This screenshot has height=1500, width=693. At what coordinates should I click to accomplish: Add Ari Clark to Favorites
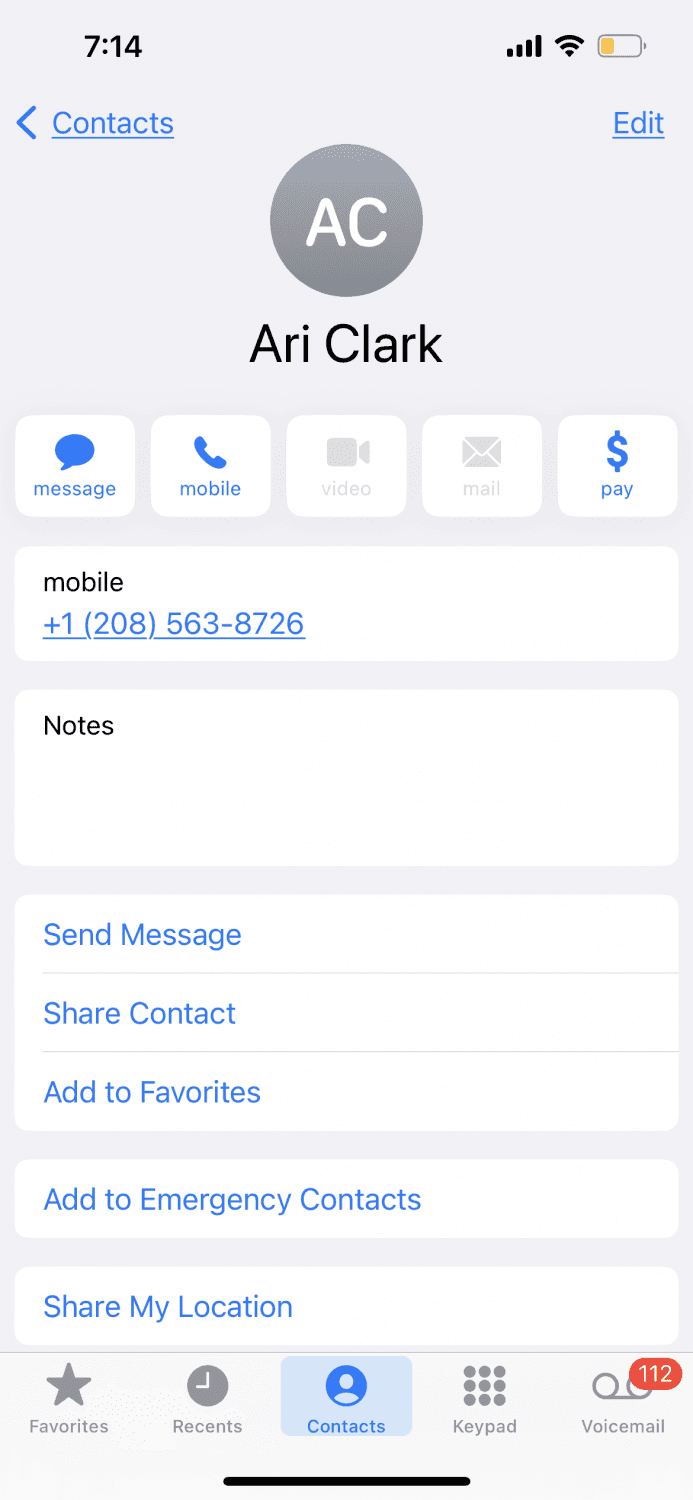pyautogui.click(x=152, y=1092)
